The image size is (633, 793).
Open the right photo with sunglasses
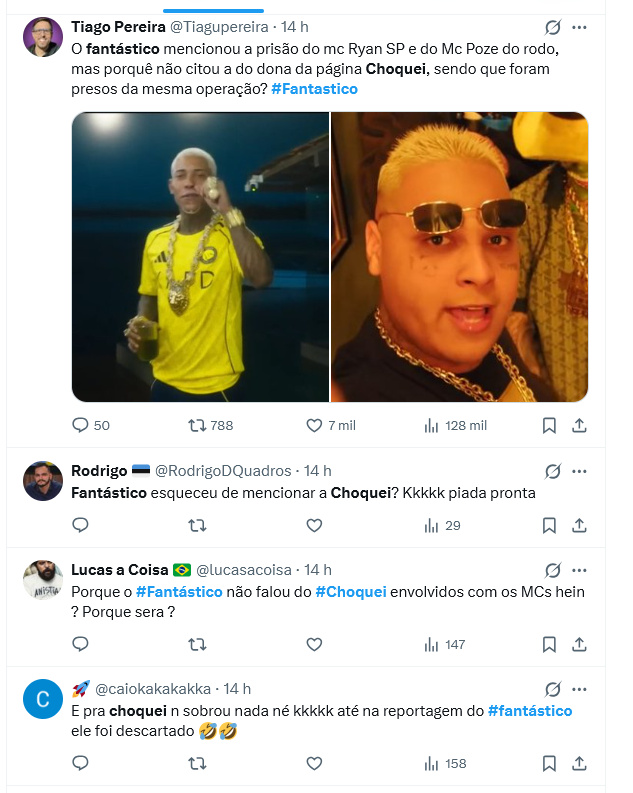point(460,257)
